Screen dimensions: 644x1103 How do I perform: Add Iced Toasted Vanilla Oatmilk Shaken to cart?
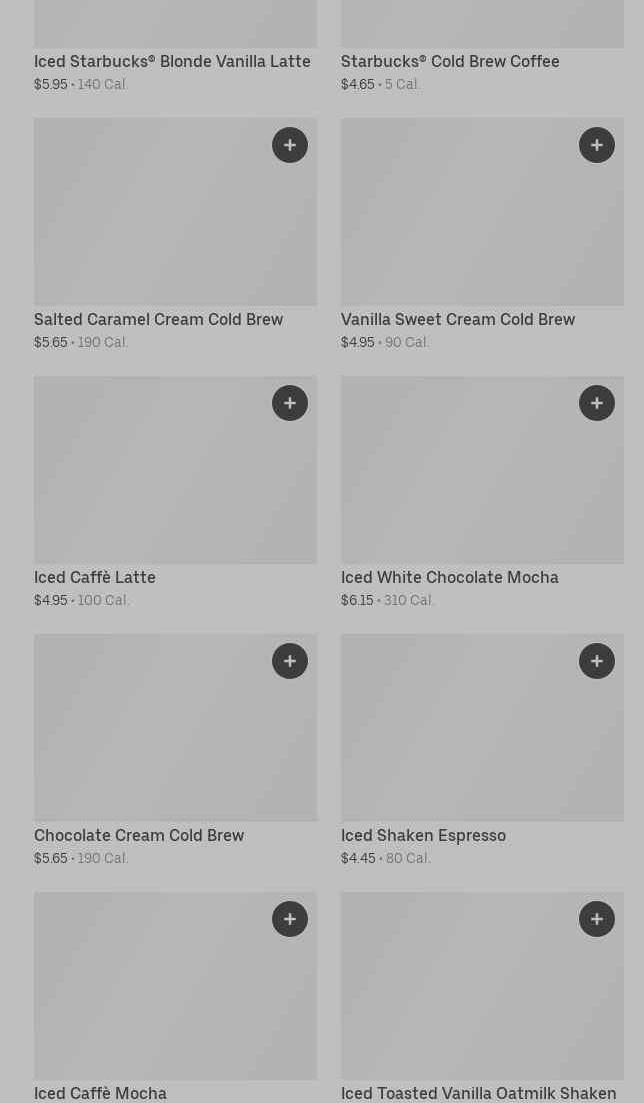(597, 919)
